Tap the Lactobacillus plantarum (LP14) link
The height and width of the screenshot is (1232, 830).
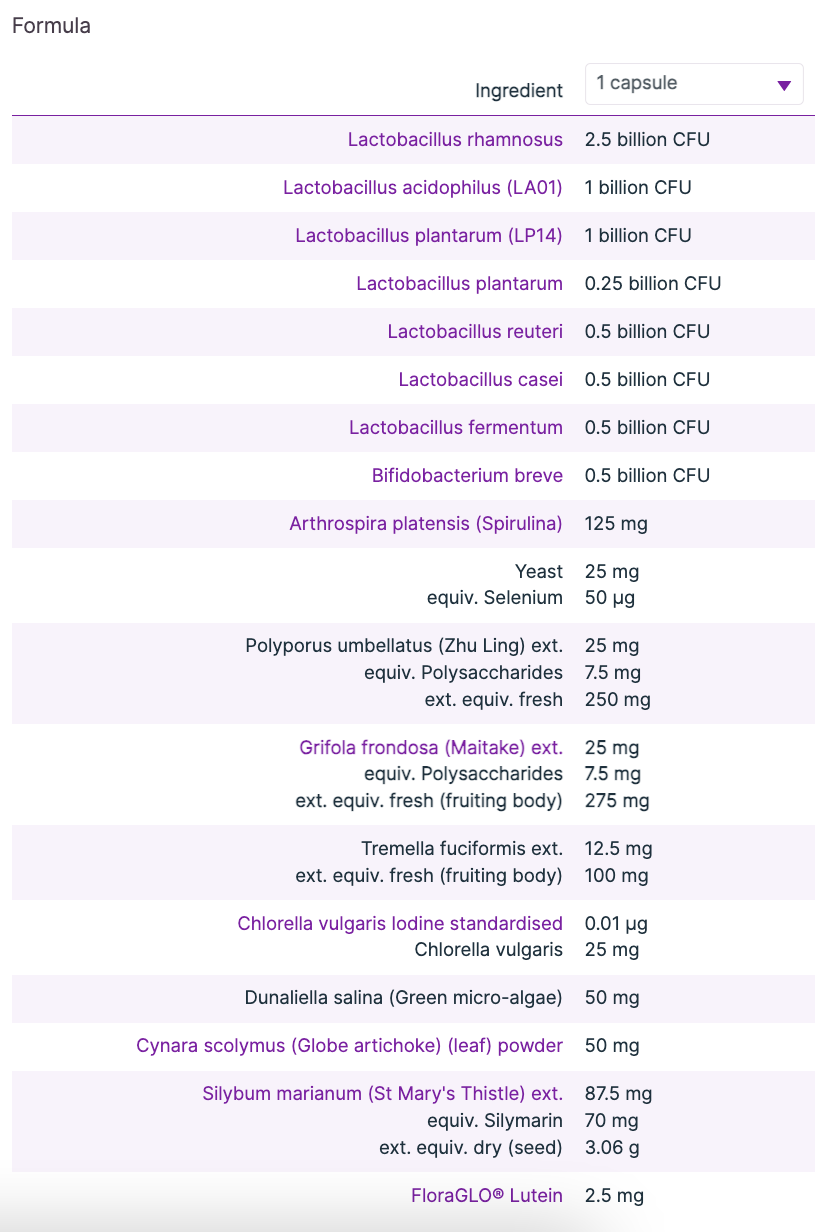point(429,236)
